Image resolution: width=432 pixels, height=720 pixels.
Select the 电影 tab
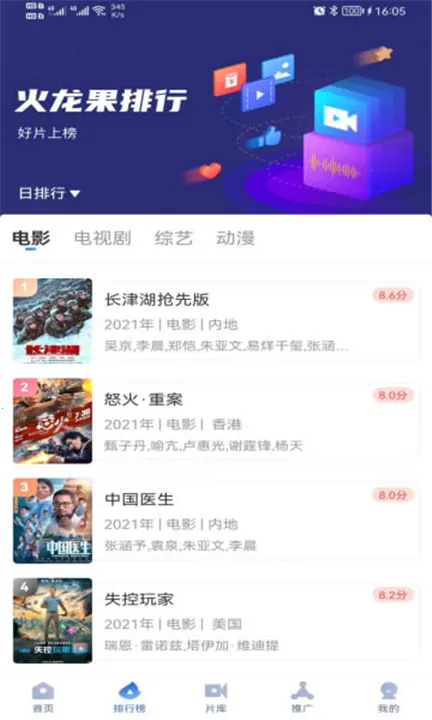31,238
